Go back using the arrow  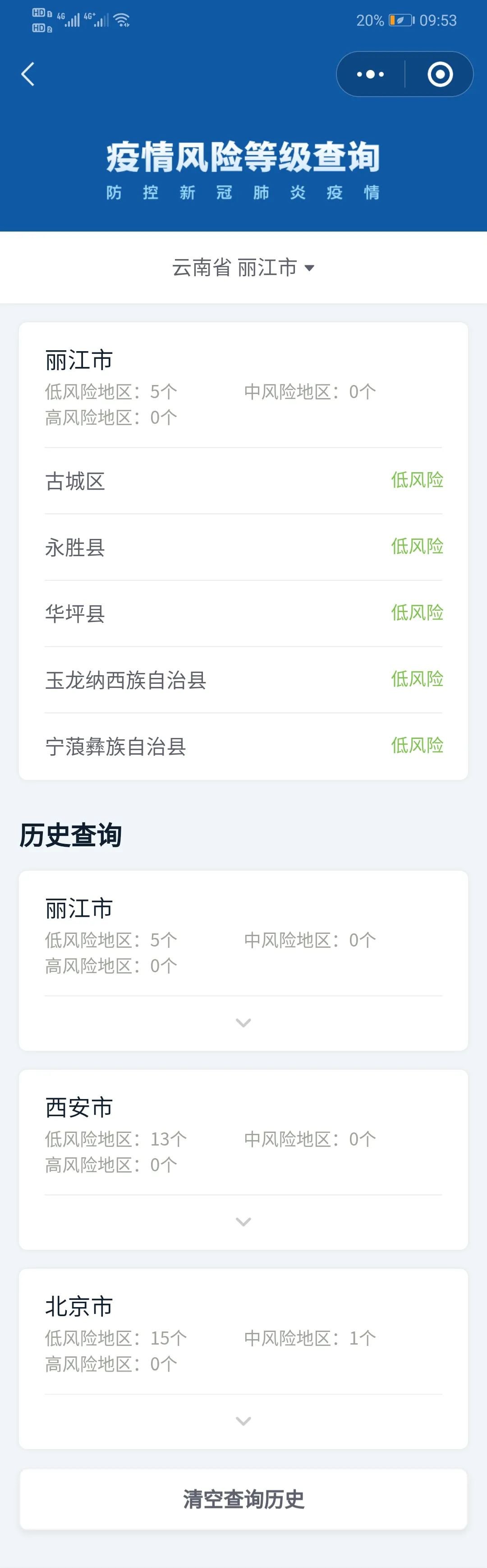28,74
